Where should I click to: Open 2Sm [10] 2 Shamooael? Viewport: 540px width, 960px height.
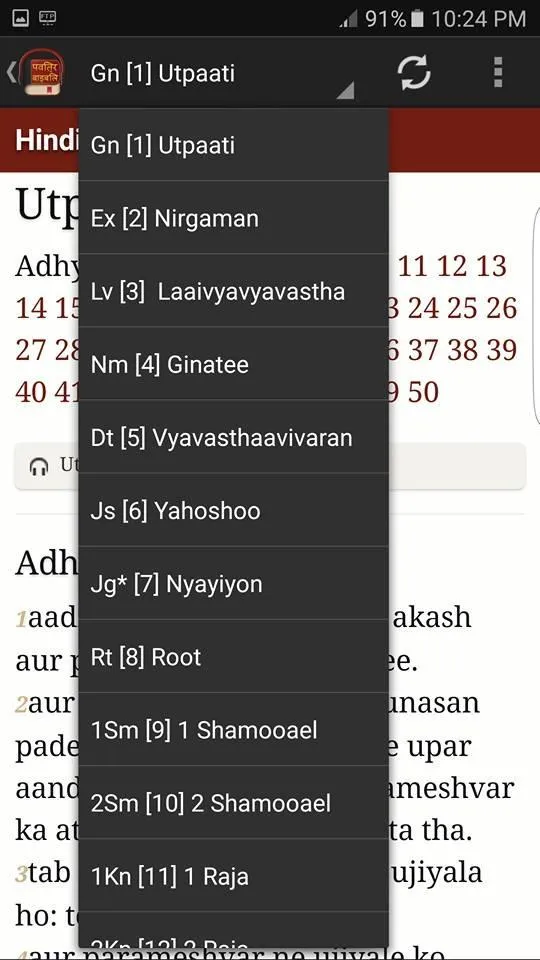(233, 803)
